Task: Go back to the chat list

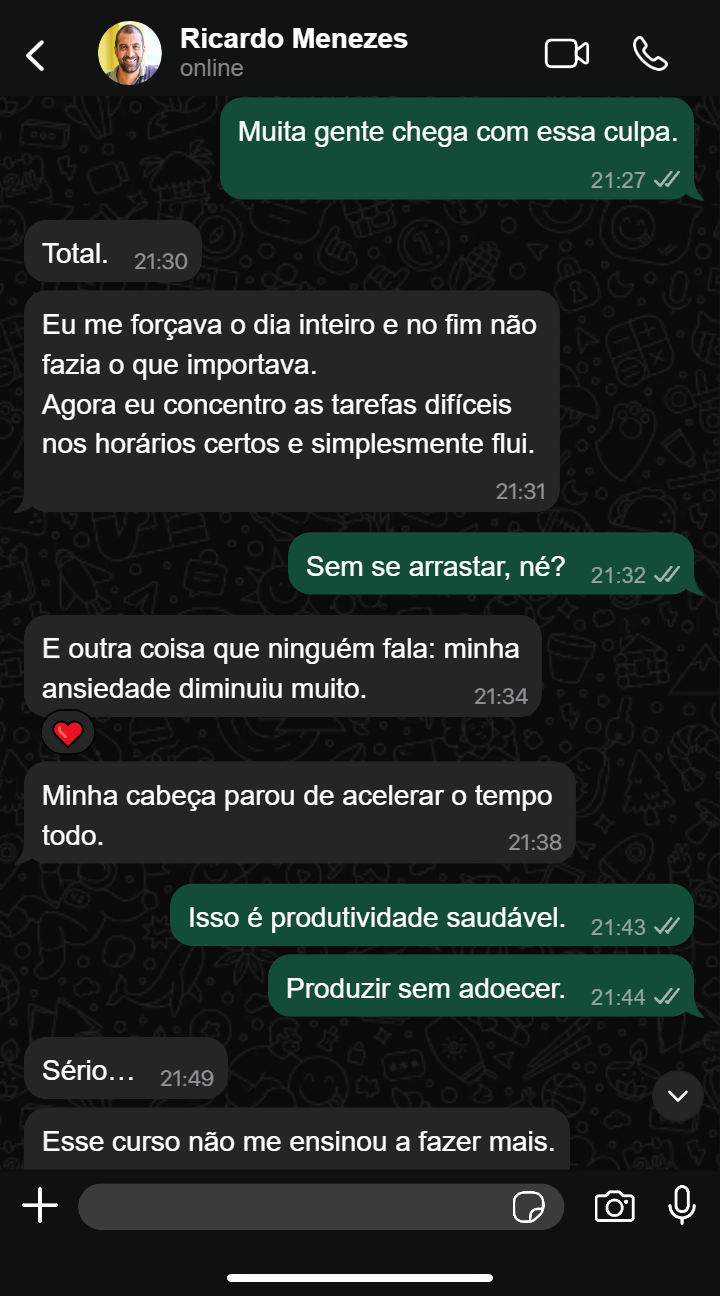Action: [x=36, y=55]
